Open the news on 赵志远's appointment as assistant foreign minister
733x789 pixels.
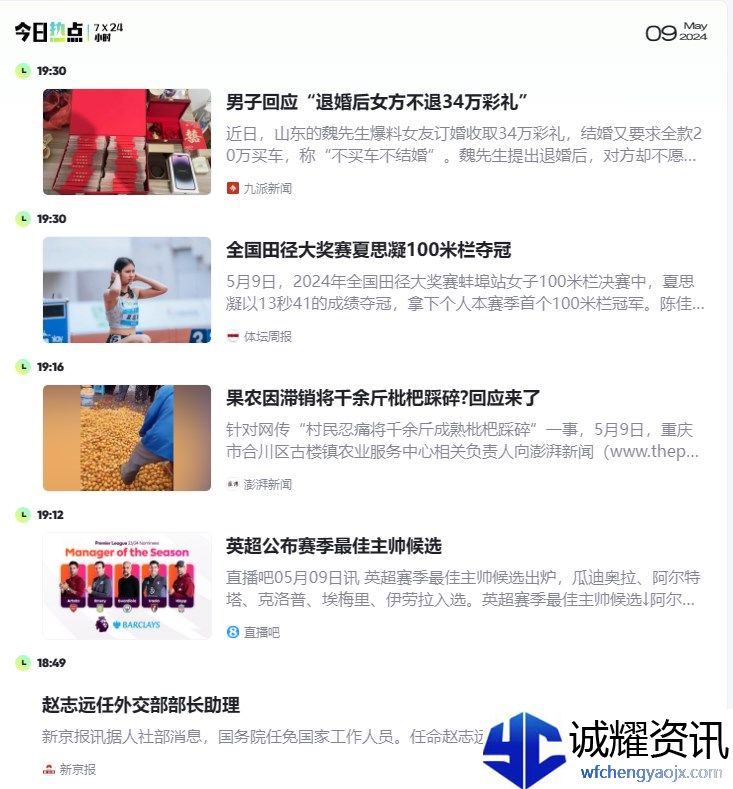(141, 705)
